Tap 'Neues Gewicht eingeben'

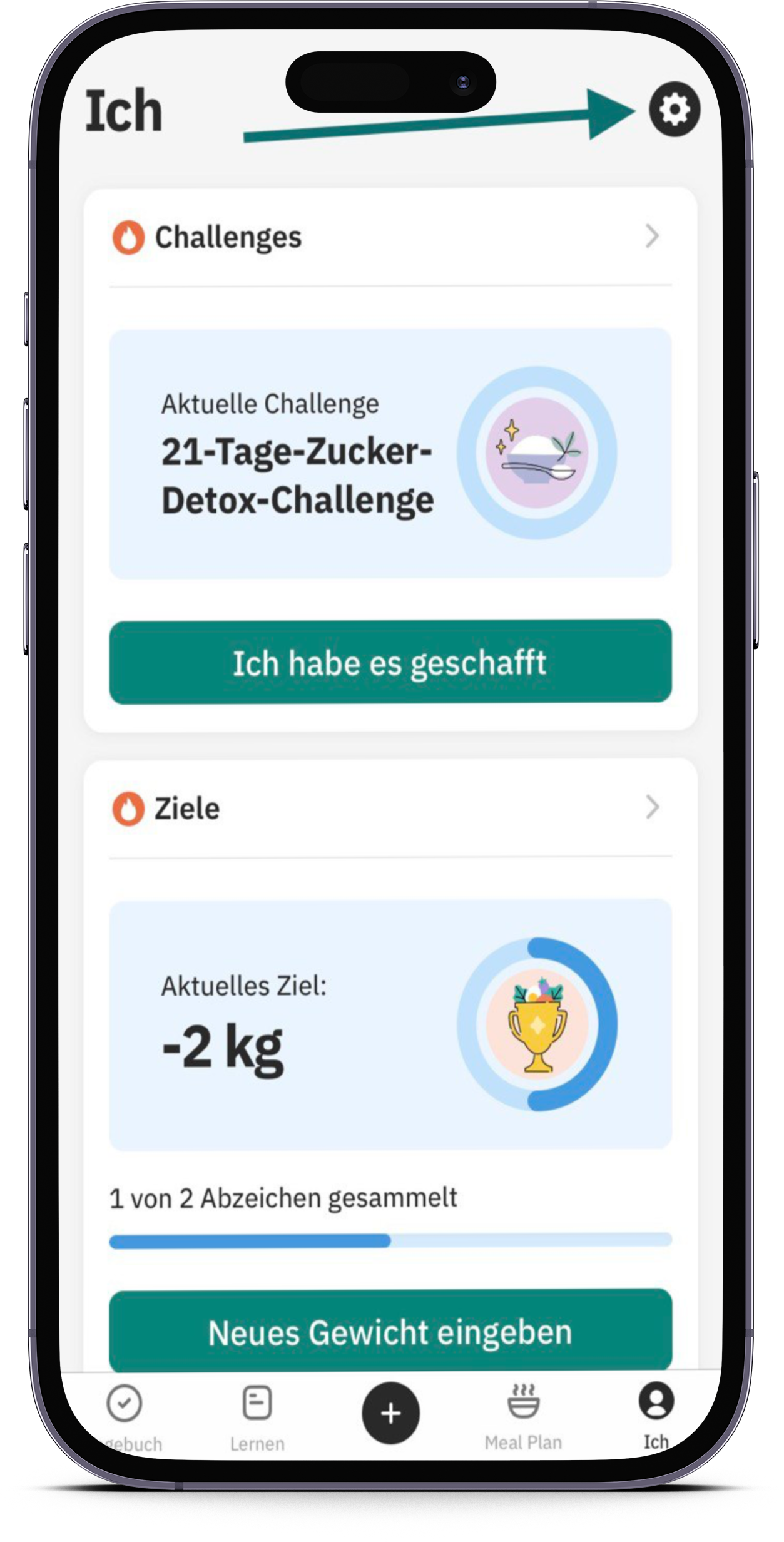390,1331
